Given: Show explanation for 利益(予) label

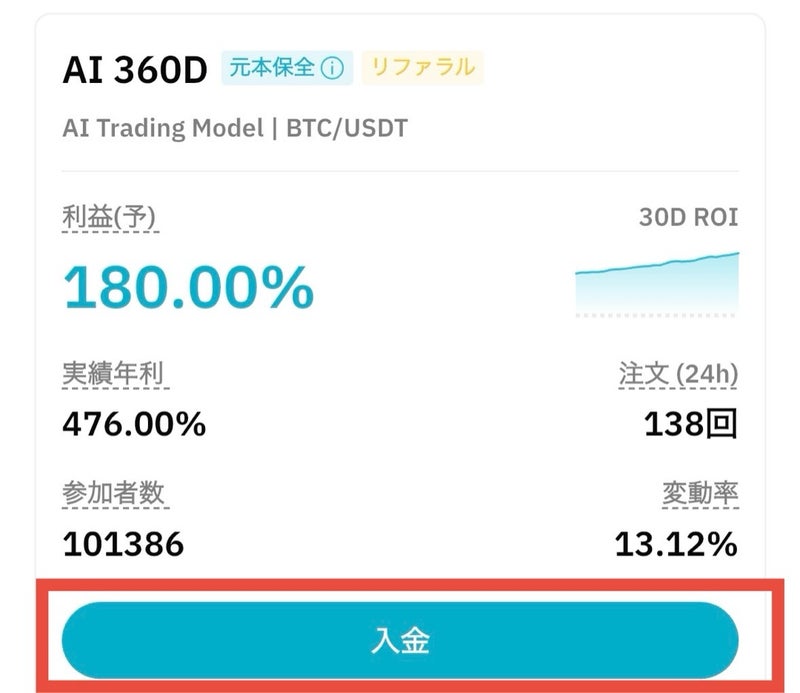Looking at the screenshot, I should [x=109, y=217].
